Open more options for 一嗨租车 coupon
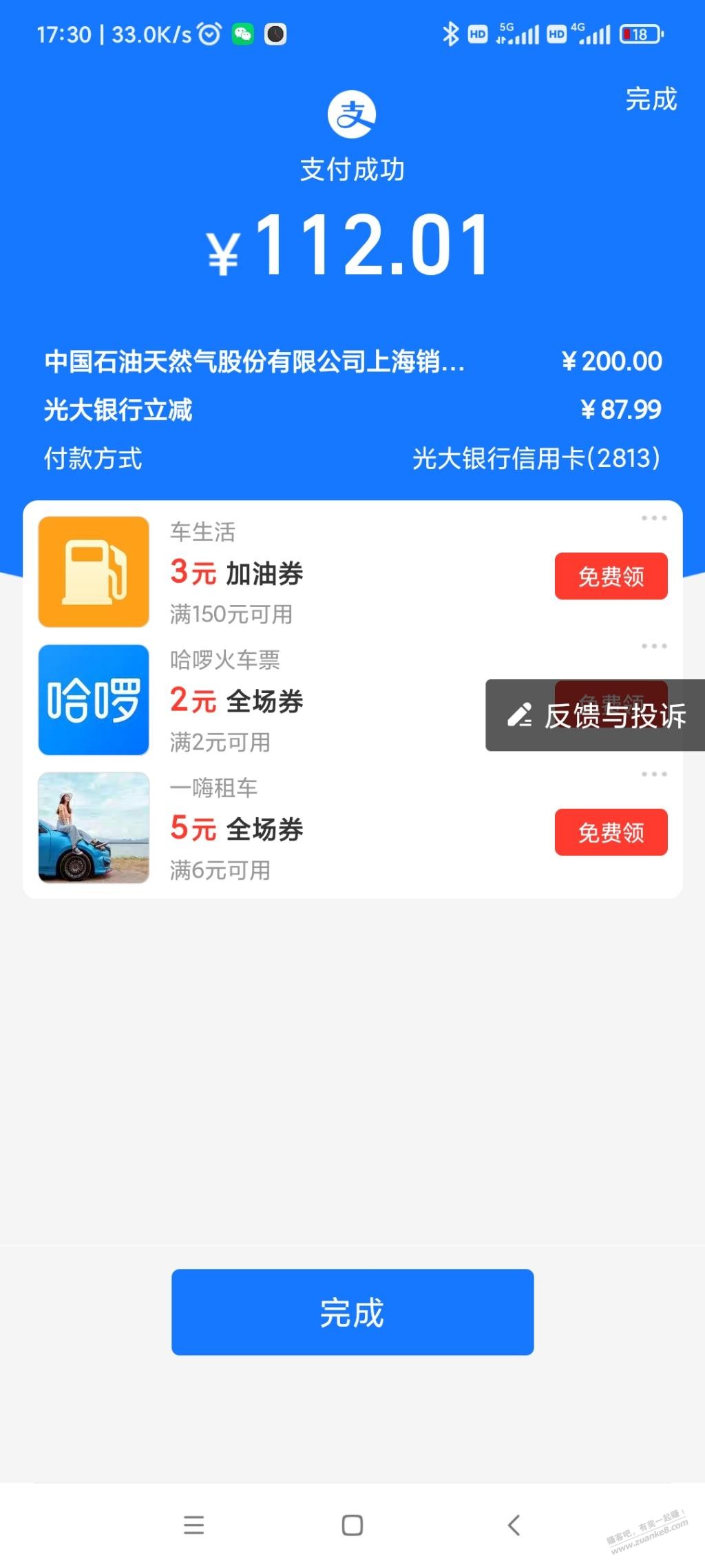705x1568 pixels. click(653, 774)
